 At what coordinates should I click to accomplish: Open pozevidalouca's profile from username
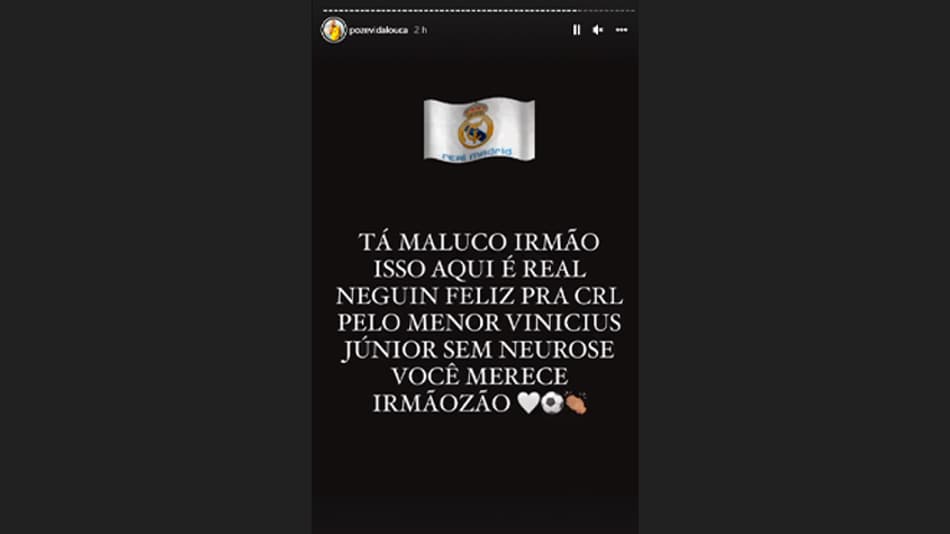(380, 30)
